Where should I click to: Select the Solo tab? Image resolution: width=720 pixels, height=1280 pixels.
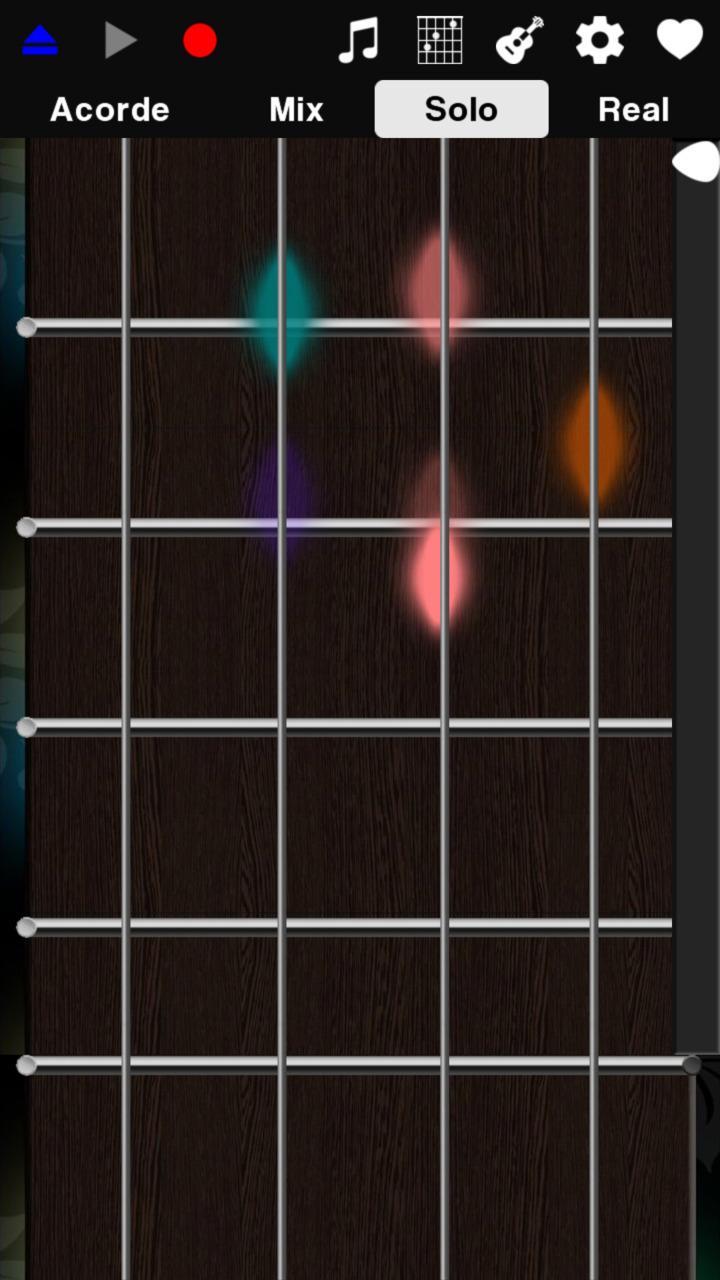(461, 109)
